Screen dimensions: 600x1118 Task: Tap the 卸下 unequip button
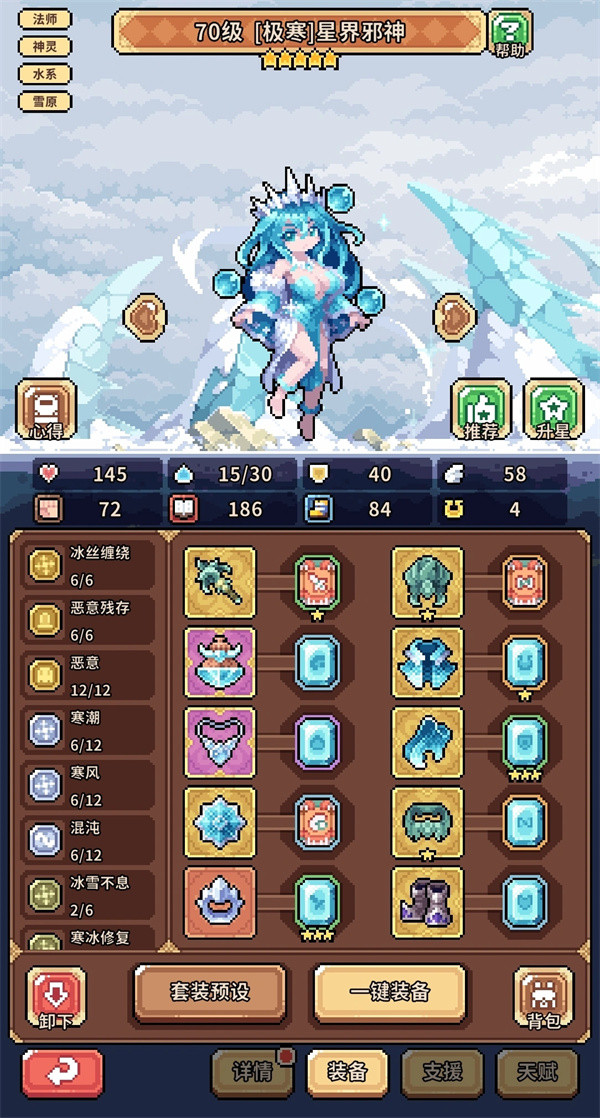[x=56, y=996]
